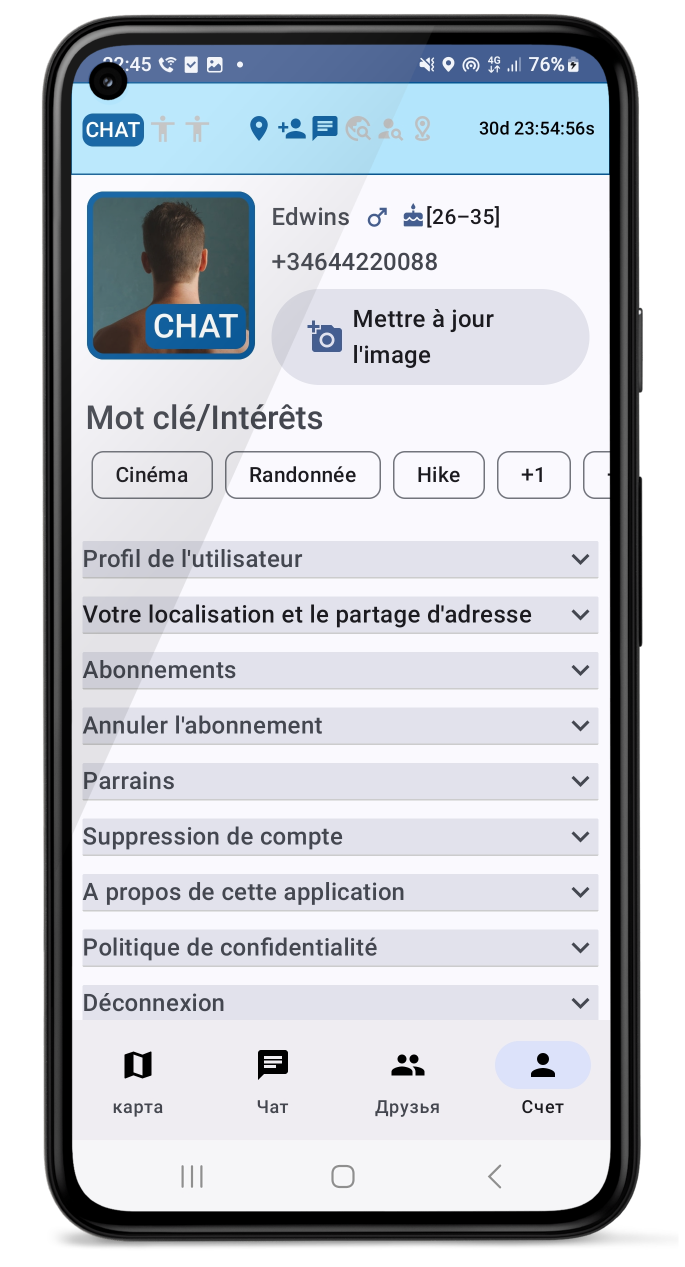This screenshot has height=1267, width=685.
Task: Tap the +1 chip in interests
Action: (533, 475)
